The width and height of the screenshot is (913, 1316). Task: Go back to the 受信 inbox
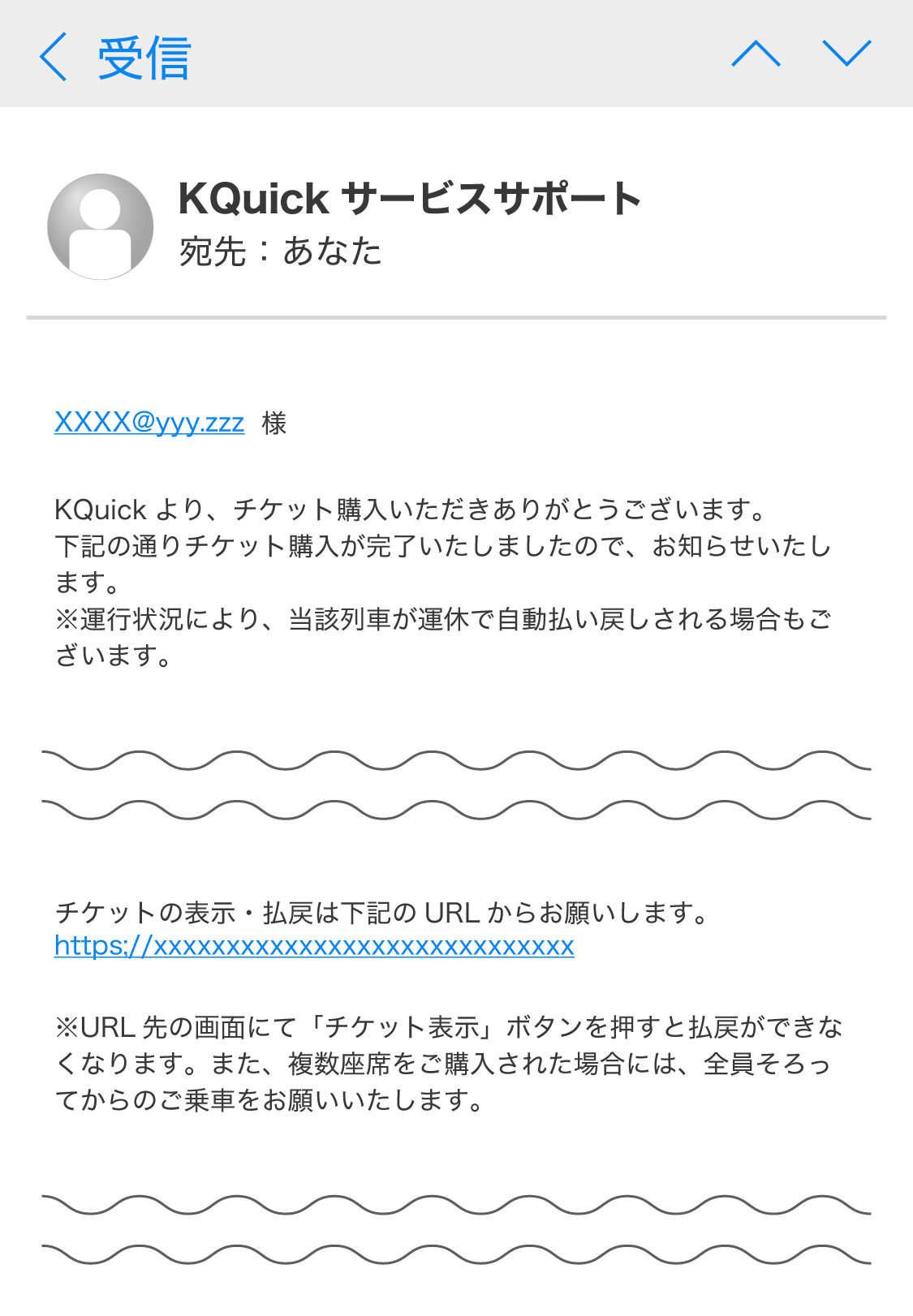[114, 57]
